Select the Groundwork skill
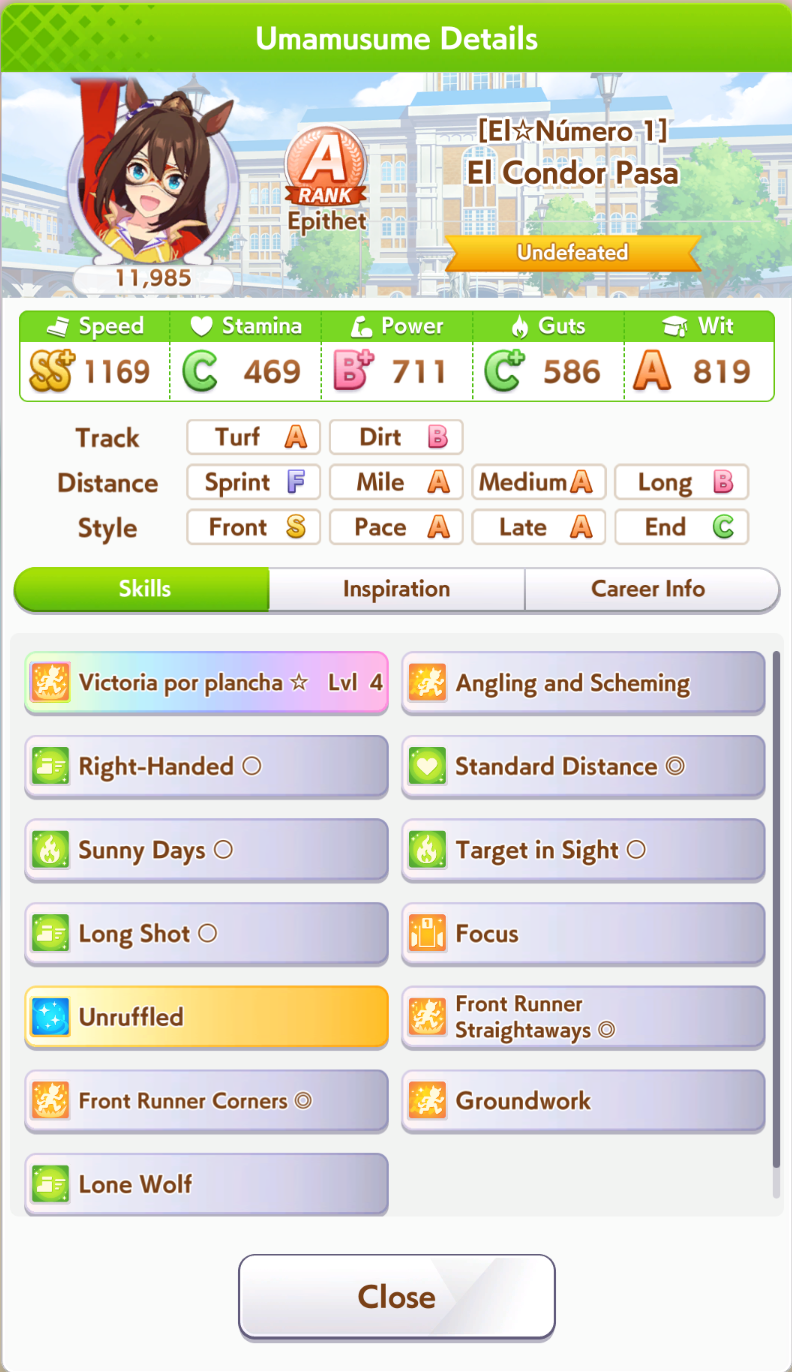Screen dimensions: 792x1372 583,1101
